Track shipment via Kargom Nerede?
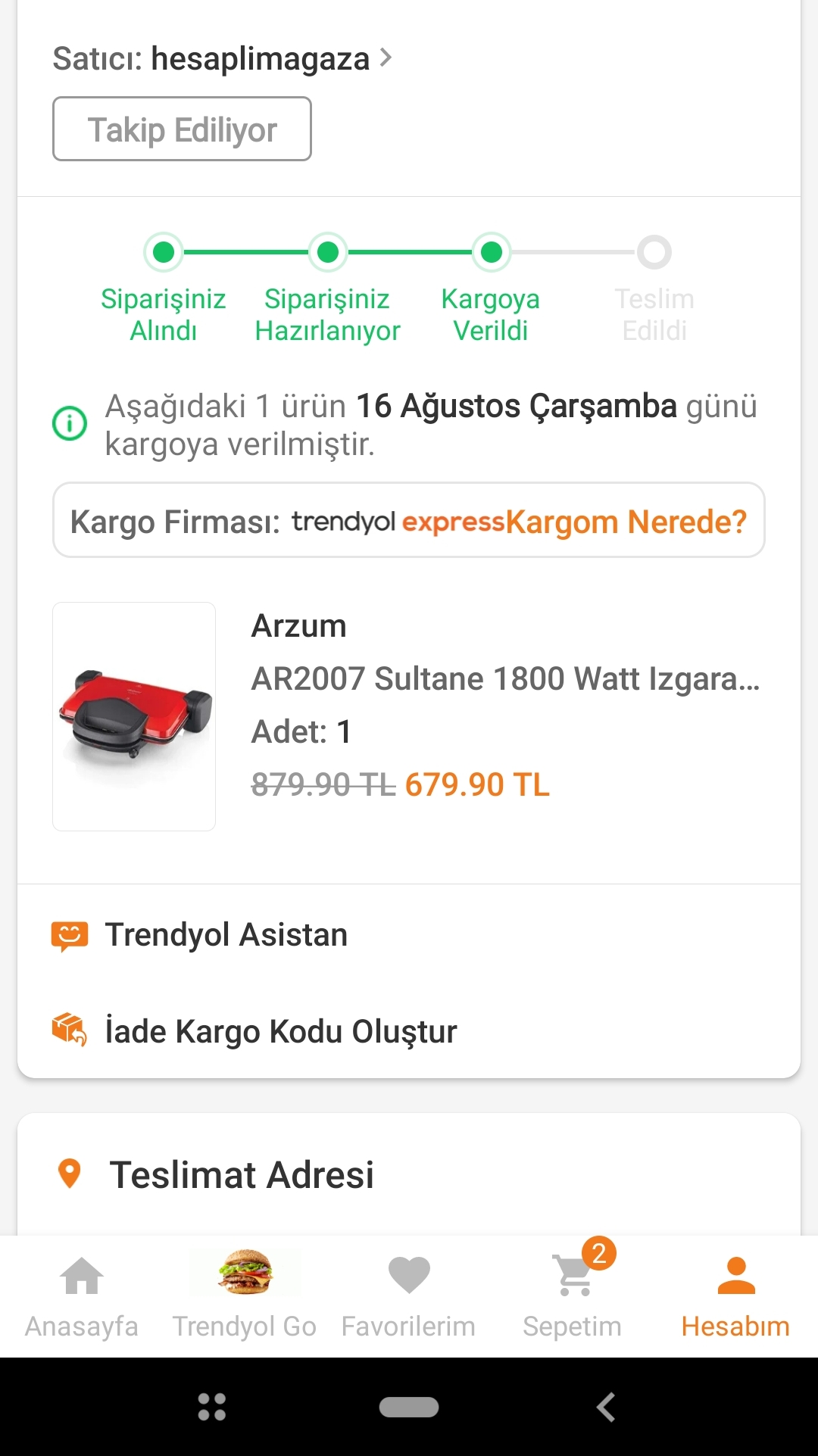The image size is (818, 1456). click(x=626, y=522)
